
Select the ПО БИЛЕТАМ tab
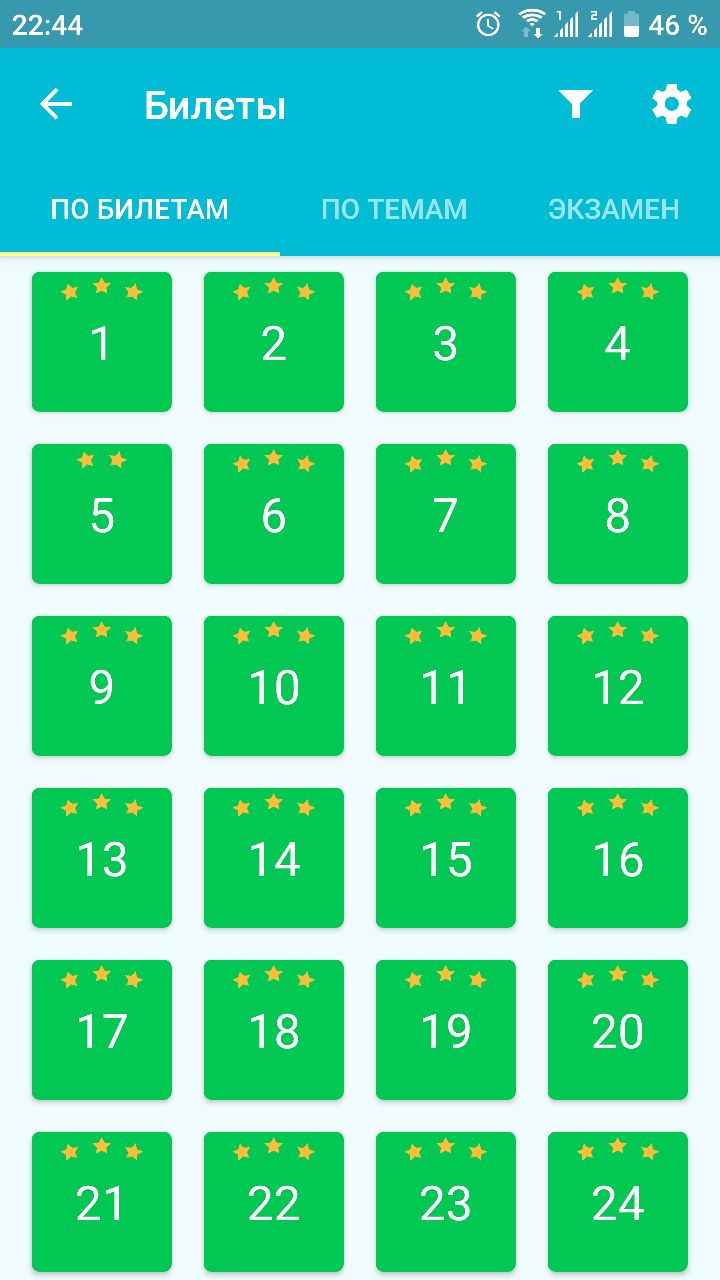tap(140, 209)
